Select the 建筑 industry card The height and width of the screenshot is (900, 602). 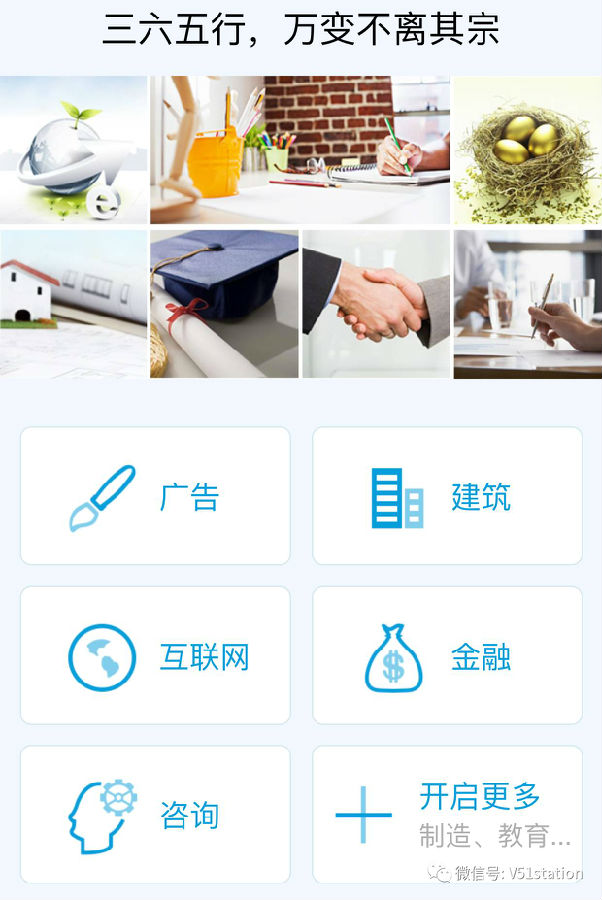447,496
